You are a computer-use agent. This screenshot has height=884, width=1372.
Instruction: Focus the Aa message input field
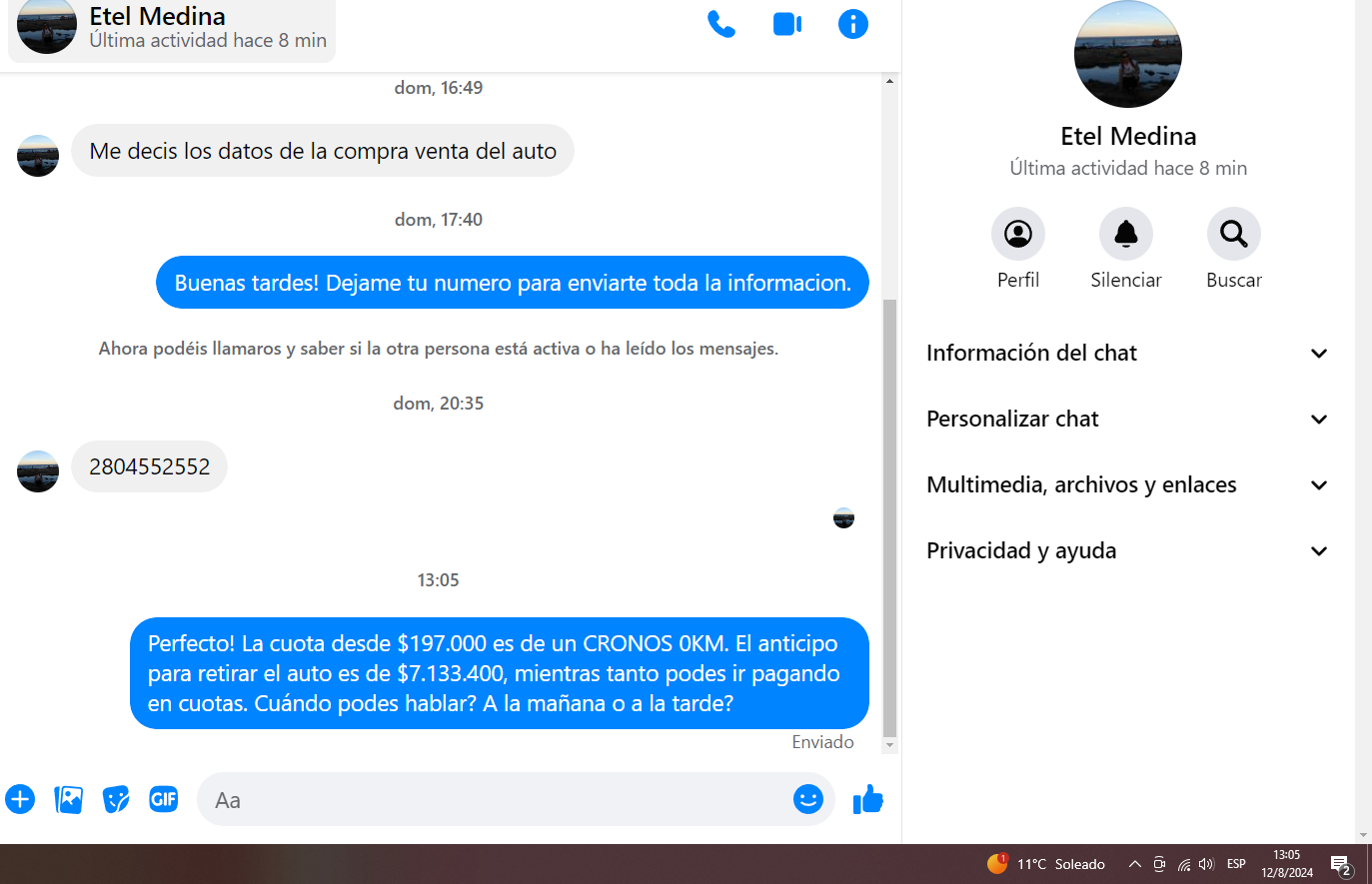click(x=490, y=799)
